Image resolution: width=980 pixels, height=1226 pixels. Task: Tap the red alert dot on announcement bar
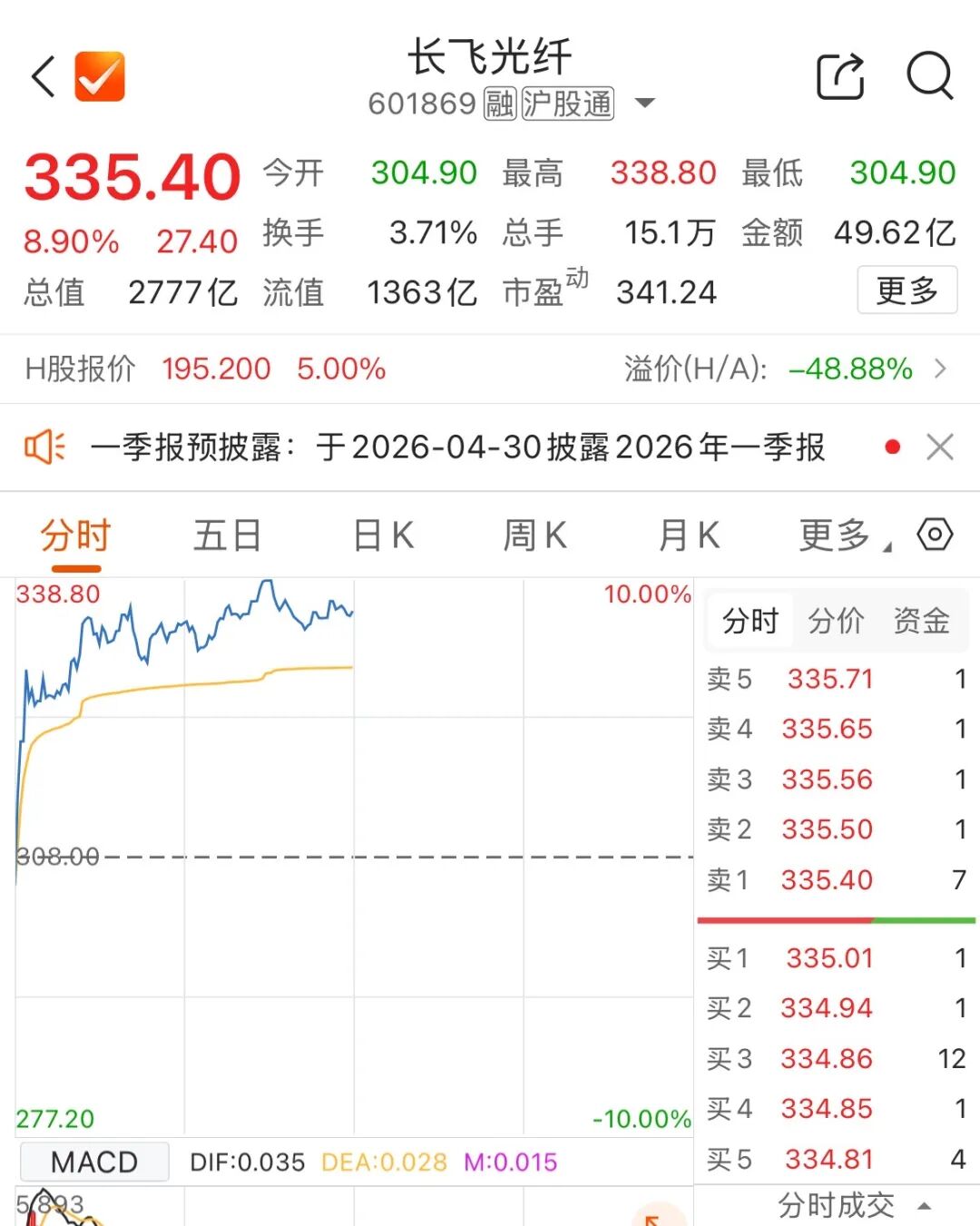(894, 447)
